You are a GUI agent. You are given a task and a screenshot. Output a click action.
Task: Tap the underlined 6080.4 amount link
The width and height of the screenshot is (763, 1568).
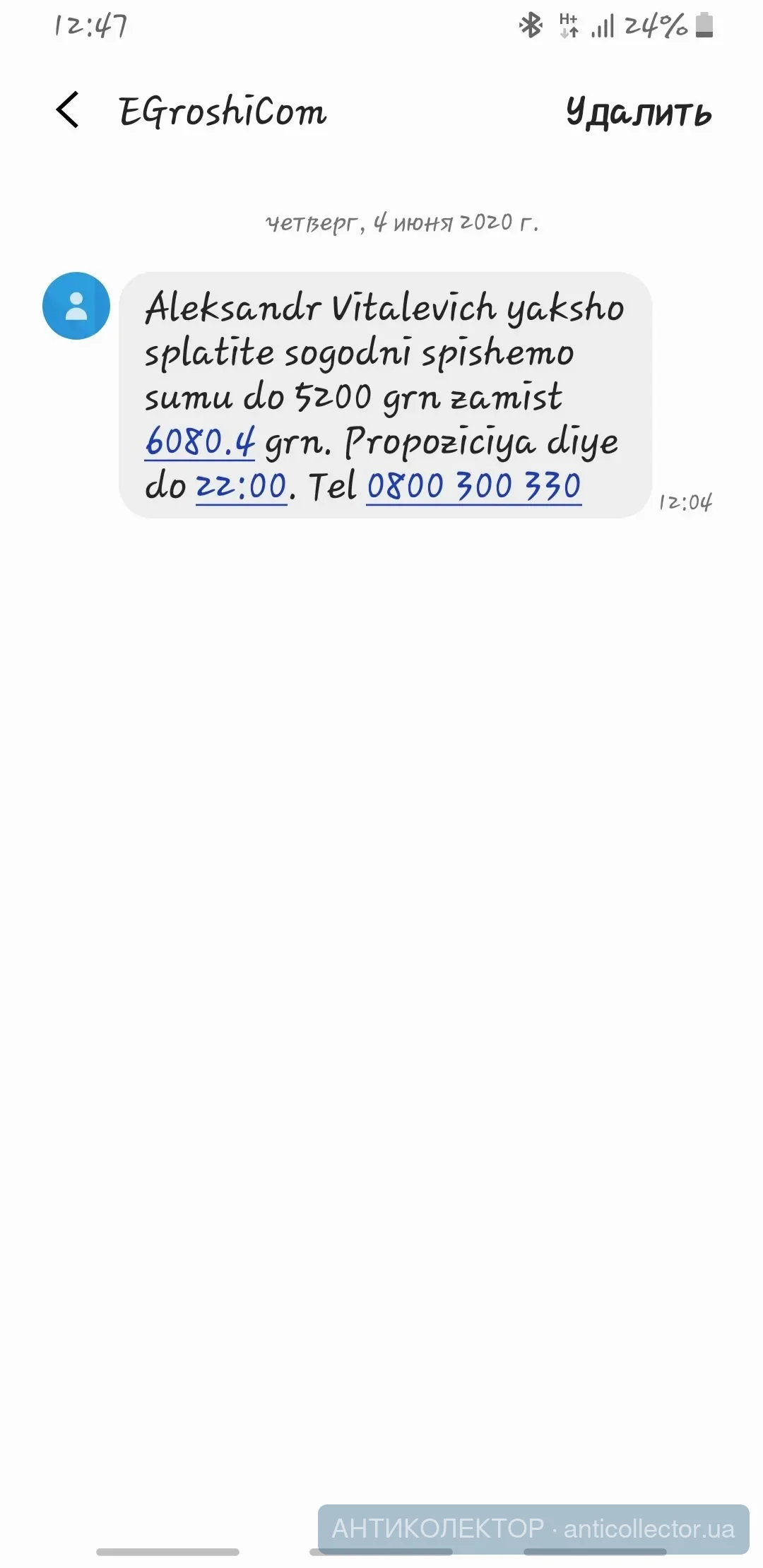click(x=200, y=442)
